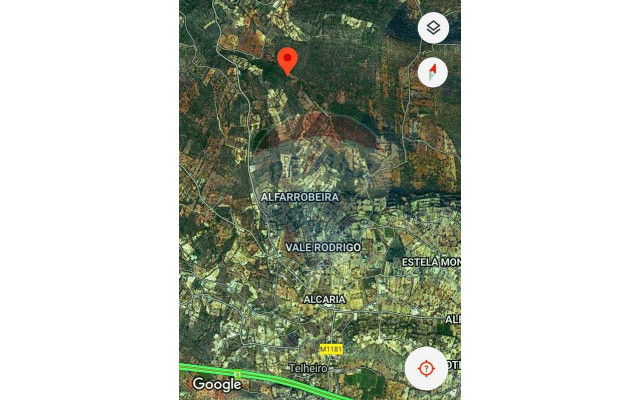Center map on my location
Screen dimensions: 640x400
426,368
